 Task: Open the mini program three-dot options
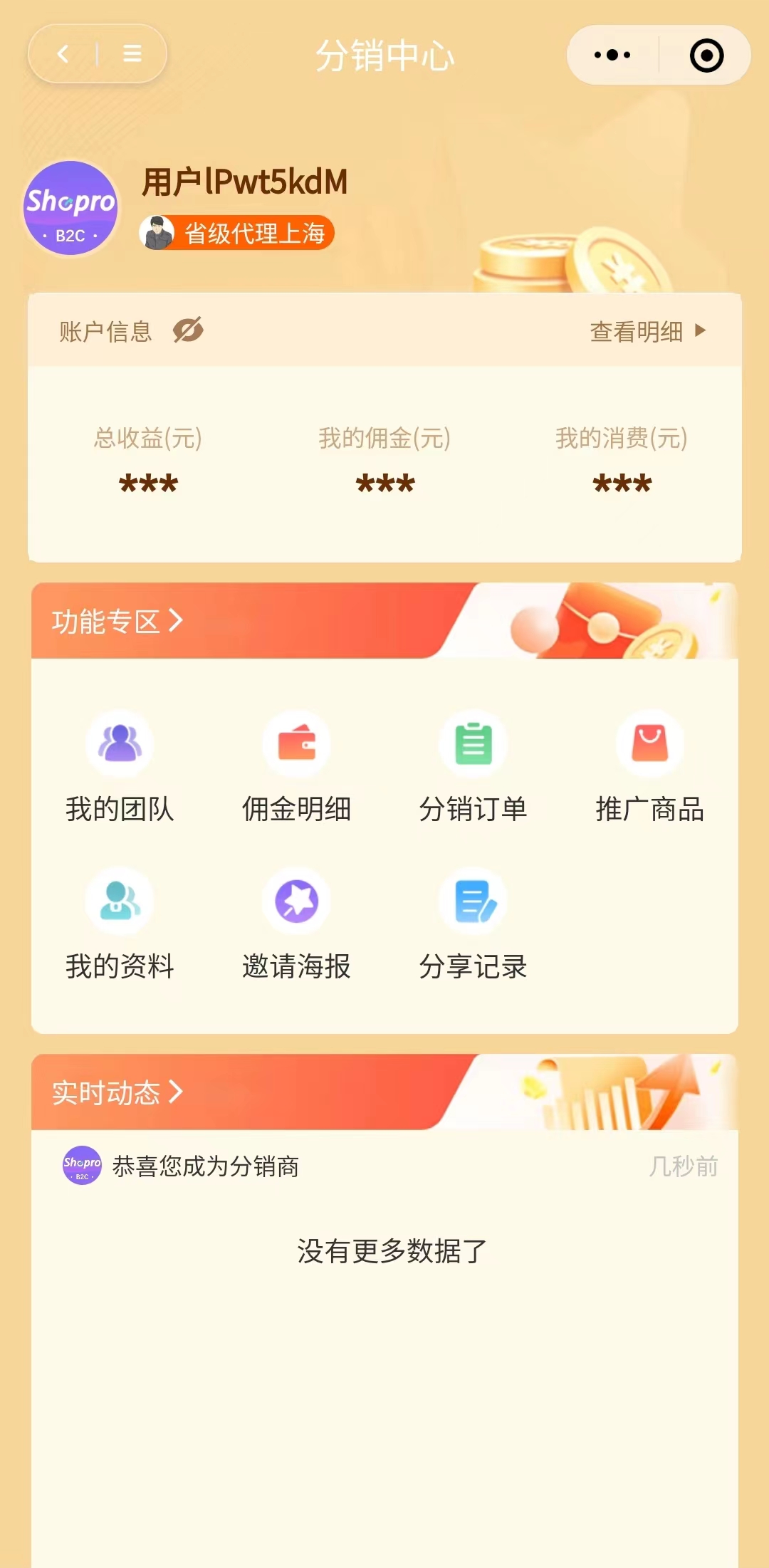click(x=612, y=55)
